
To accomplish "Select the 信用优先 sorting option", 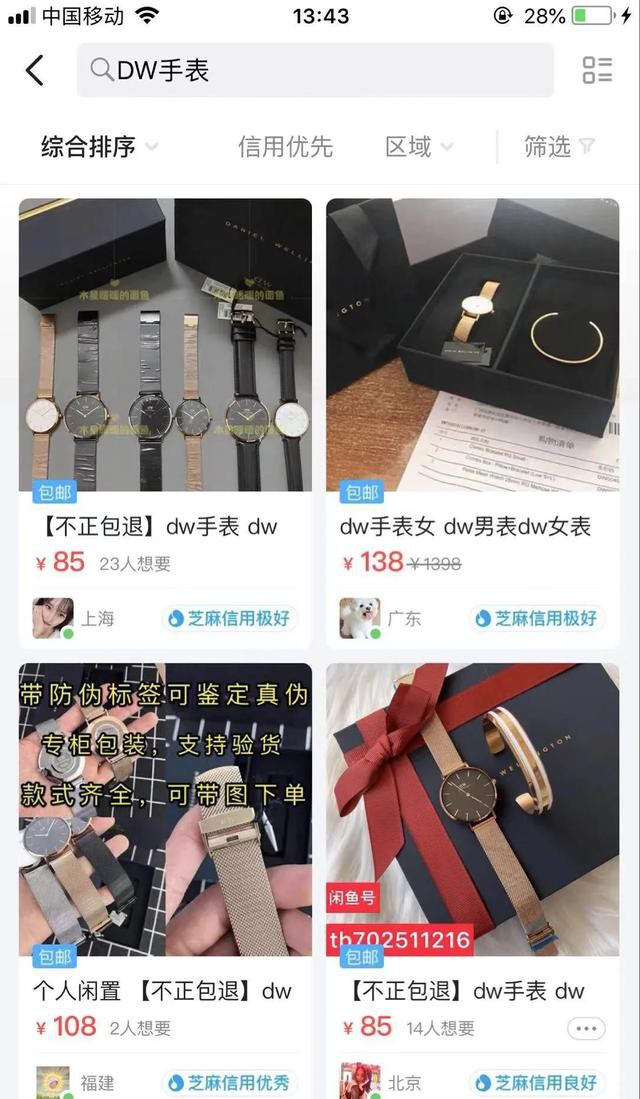I will point(285,147).
